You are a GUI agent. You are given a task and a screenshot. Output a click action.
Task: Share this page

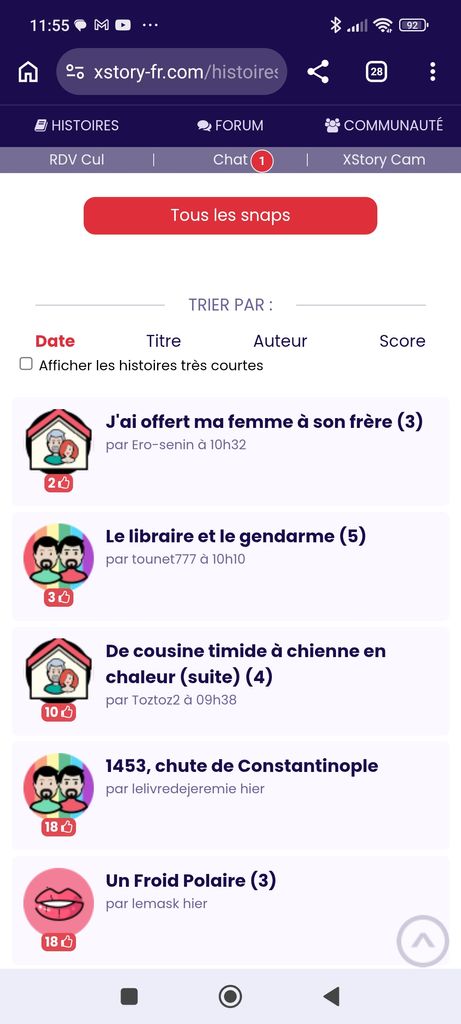point(318,72)
